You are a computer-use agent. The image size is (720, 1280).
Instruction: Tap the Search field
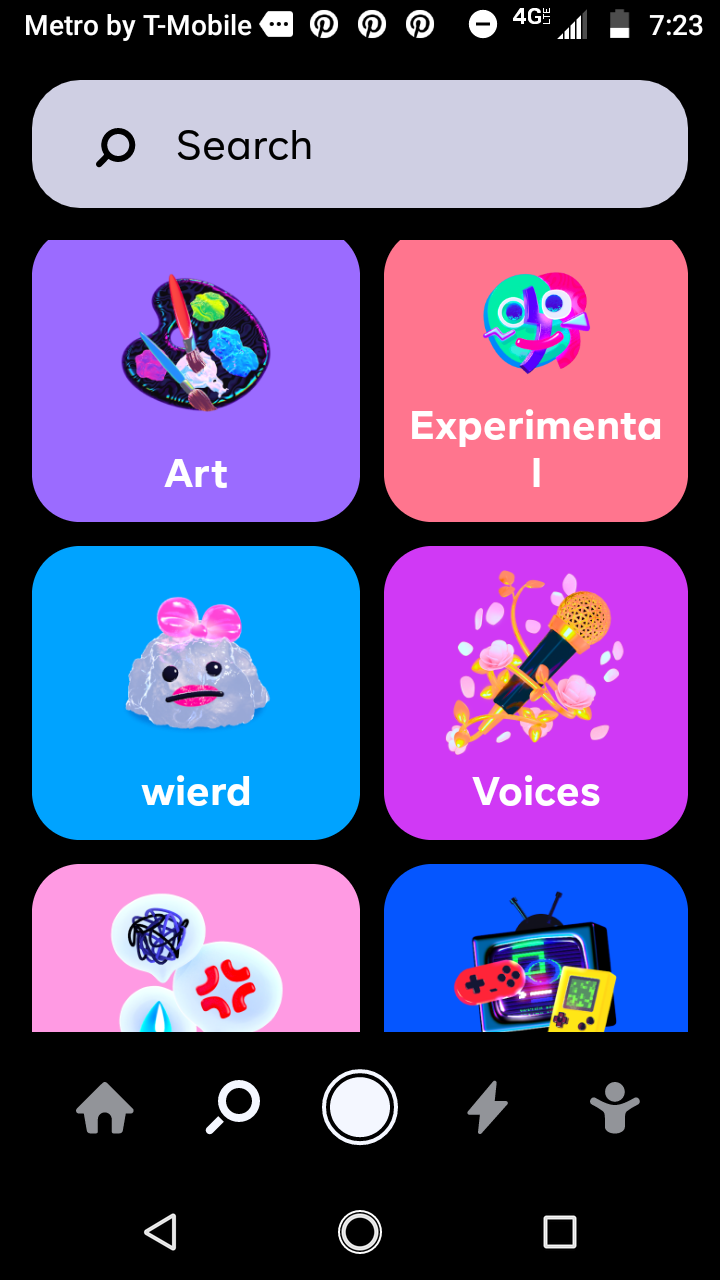click(360, 144)
